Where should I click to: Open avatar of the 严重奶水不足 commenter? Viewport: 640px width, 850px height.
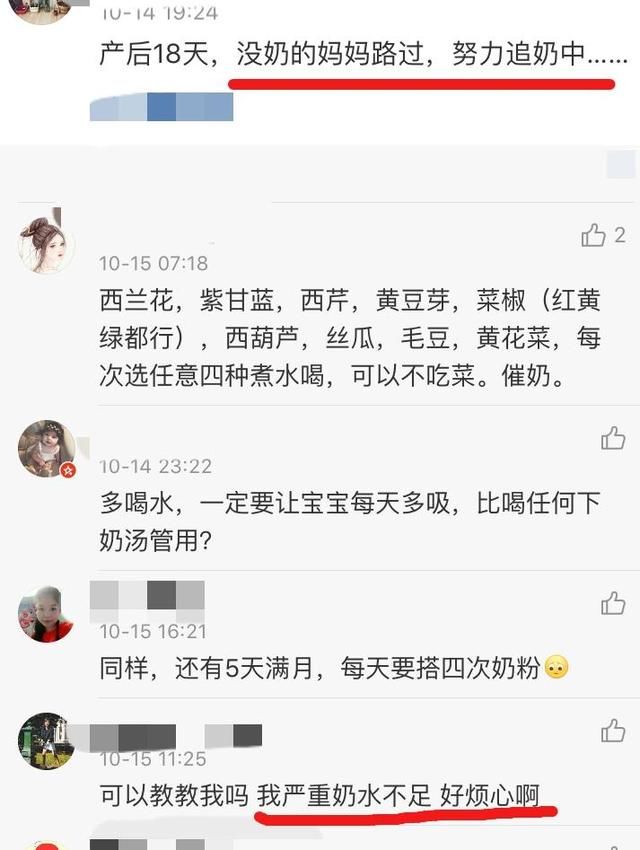click(46, 741)
